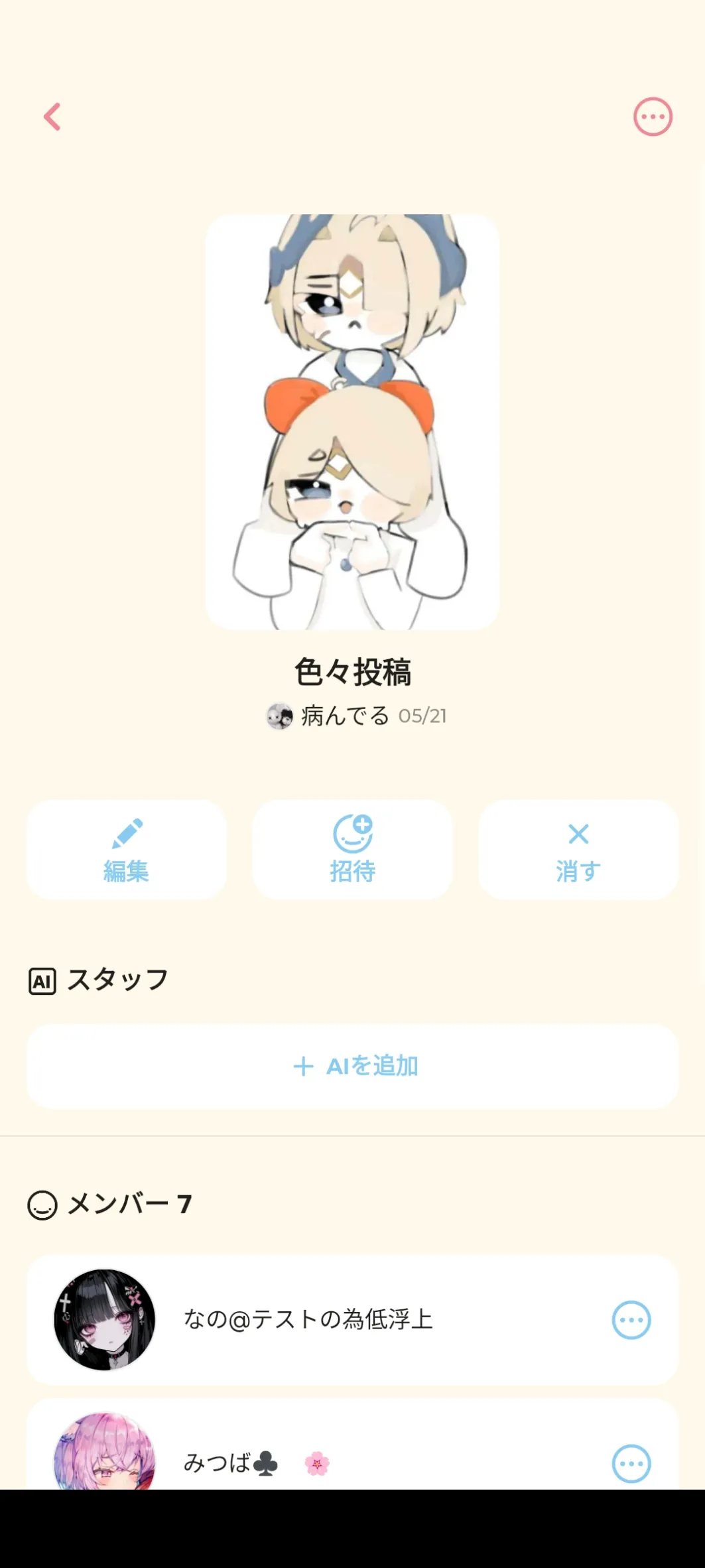Tap the 編集 edit button
The image size is (705, 1568).
pyautogui.click(x=126, y=850)
